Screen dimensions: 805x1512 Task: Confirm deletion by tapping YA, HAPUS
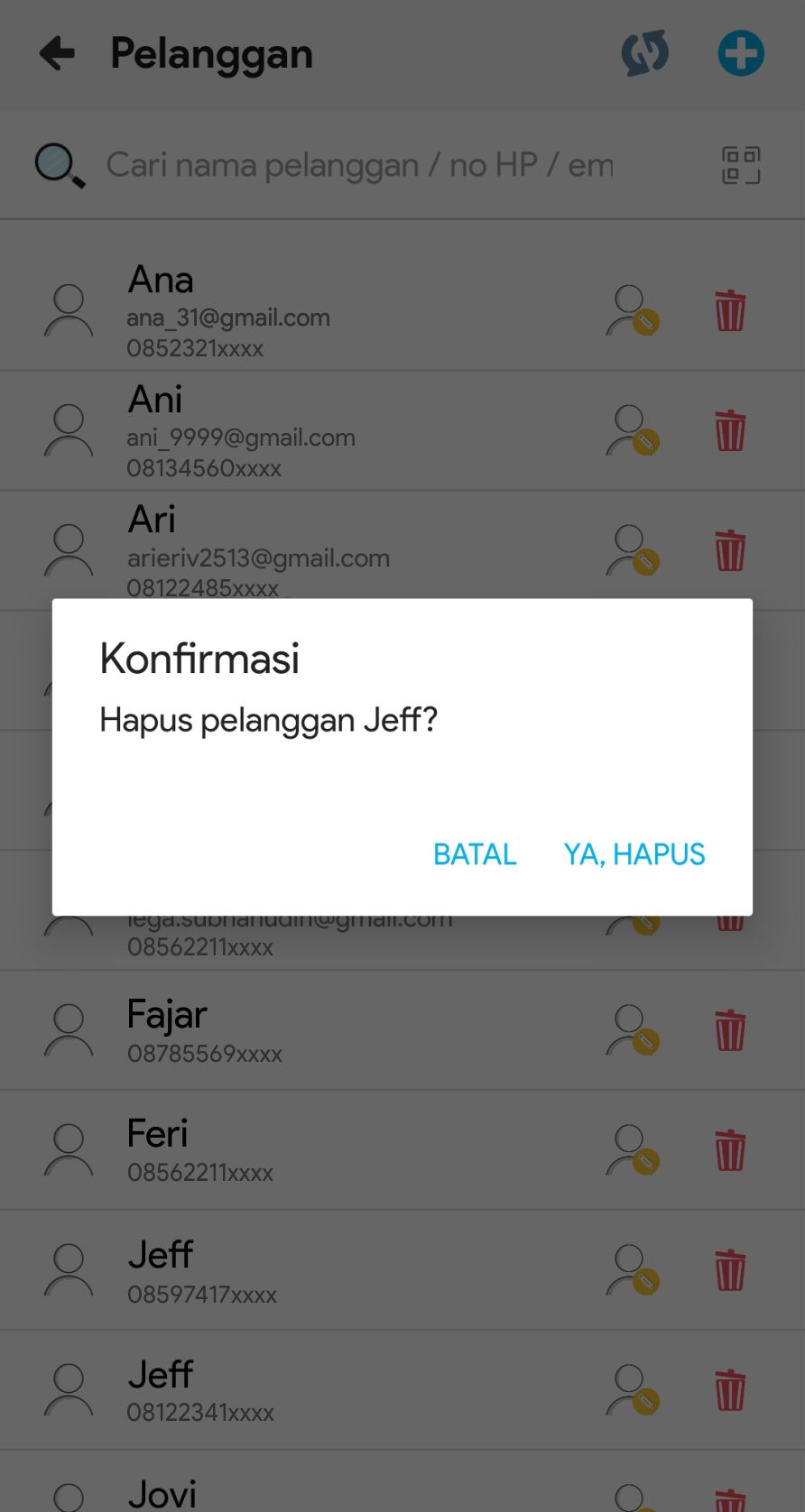click(x=634, y=853)
